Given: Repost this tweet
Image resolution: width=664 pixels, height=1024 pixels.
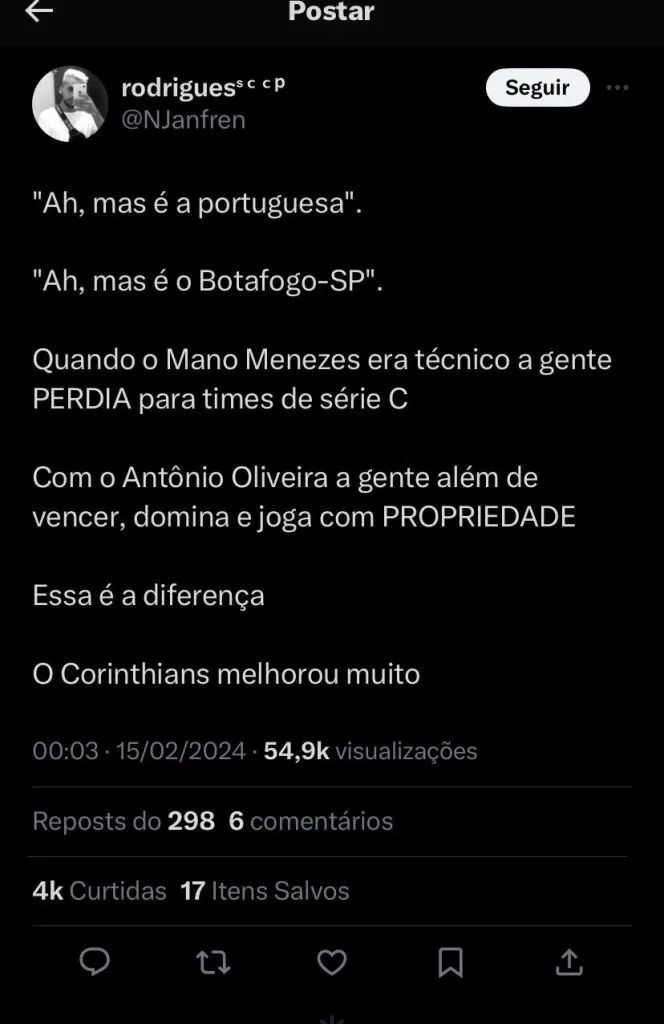Looking at the screenshot, I should 213,962.
